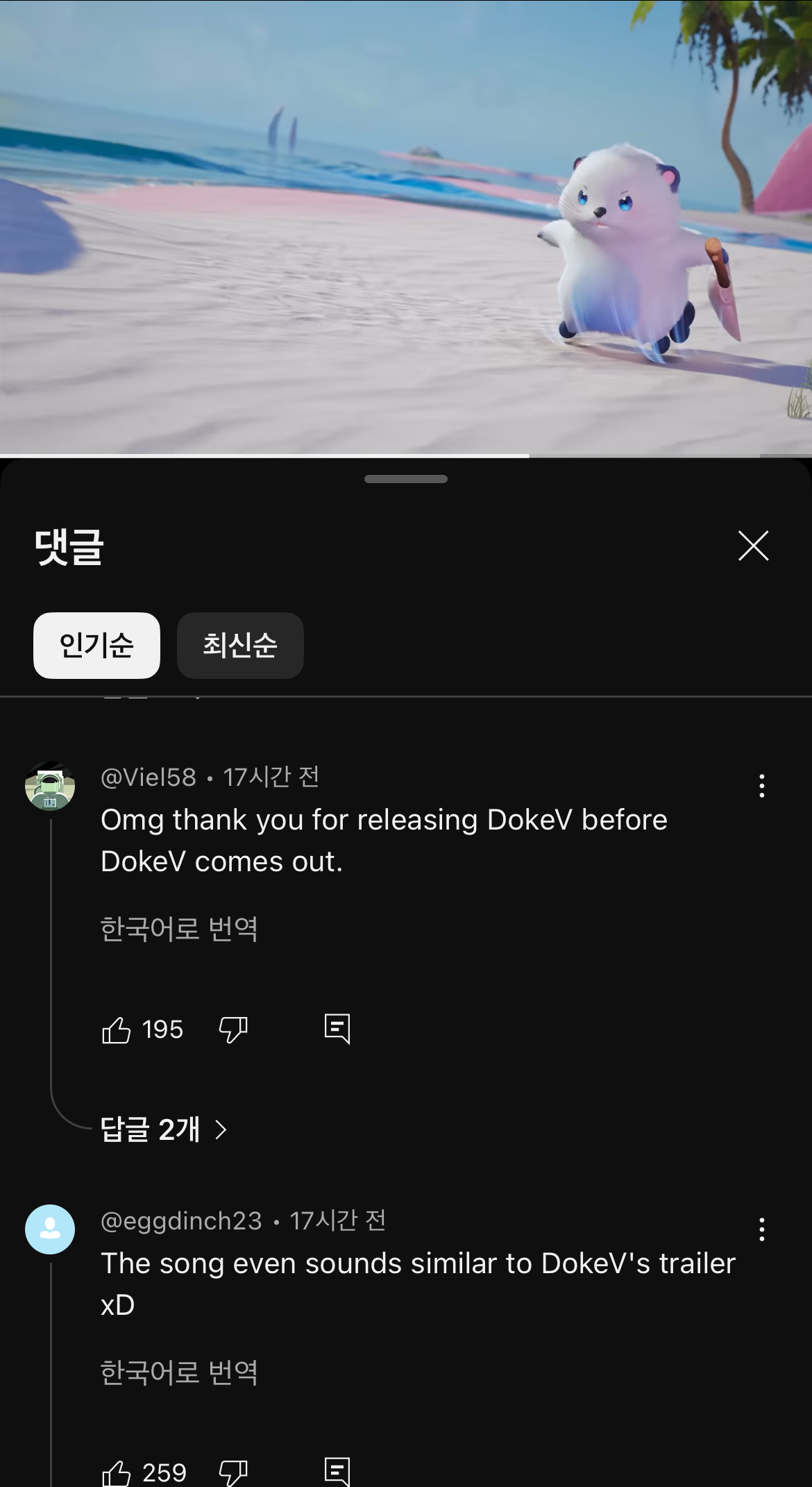812x1487 pixels.
Task: Reply to @Viel58's comment
Action: click(x=337, y=1030)
